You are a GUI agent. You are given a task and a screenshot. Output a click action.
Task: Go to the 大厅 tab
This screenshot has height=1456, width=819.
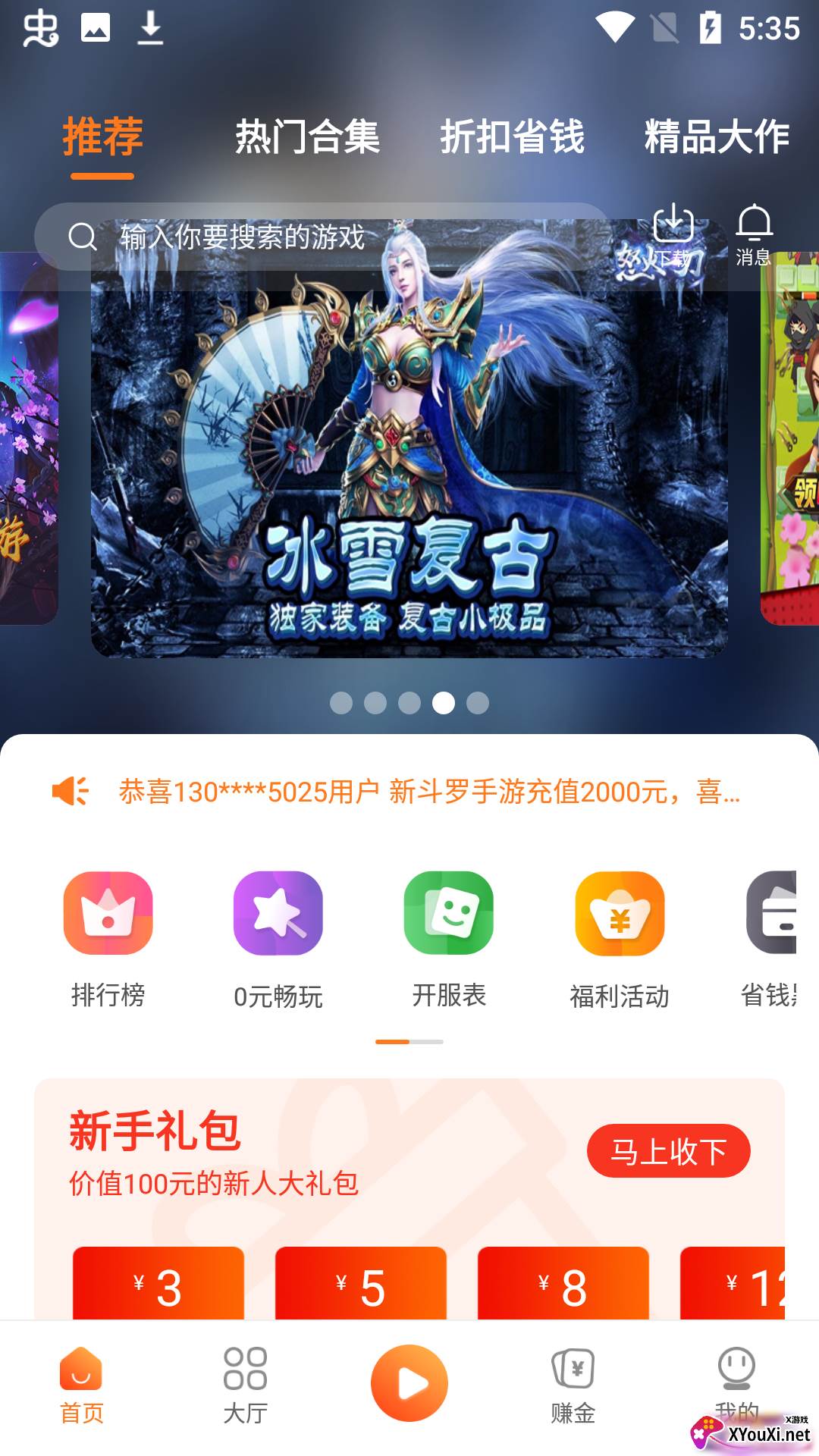(246, 1385)
